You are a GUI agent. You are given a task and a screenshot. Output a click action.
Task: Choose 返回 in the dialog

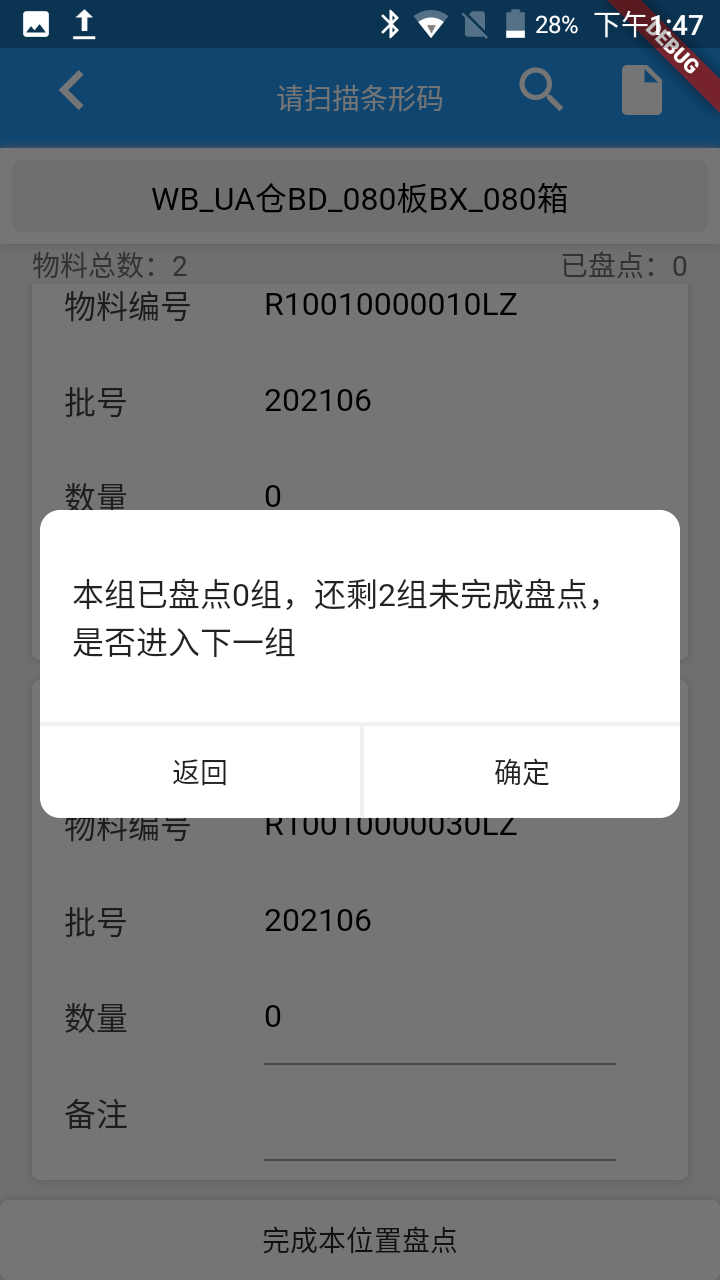click(200, 772)
